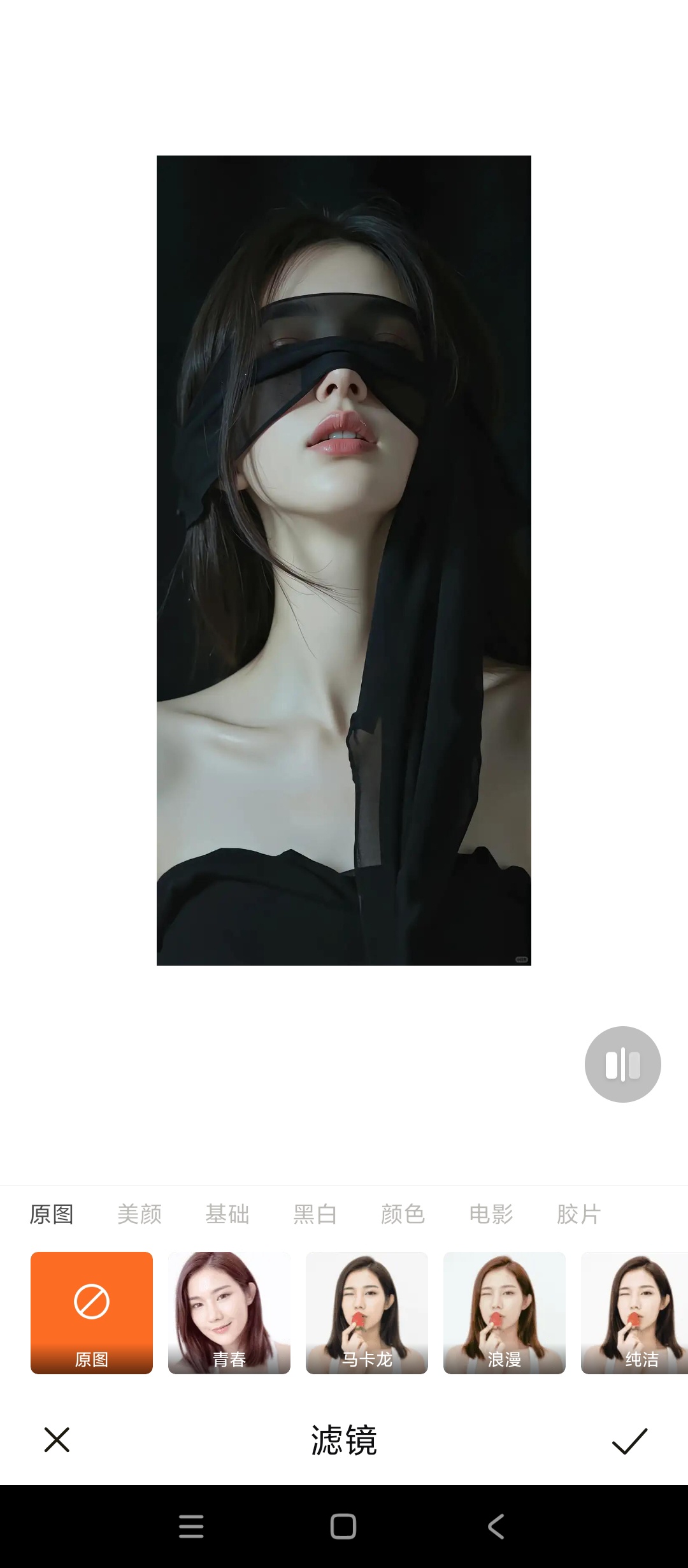Open recent apps from navigation bar
Image resolution: width=688 pixels, height=1568 pixels.
click(191, 1527)
